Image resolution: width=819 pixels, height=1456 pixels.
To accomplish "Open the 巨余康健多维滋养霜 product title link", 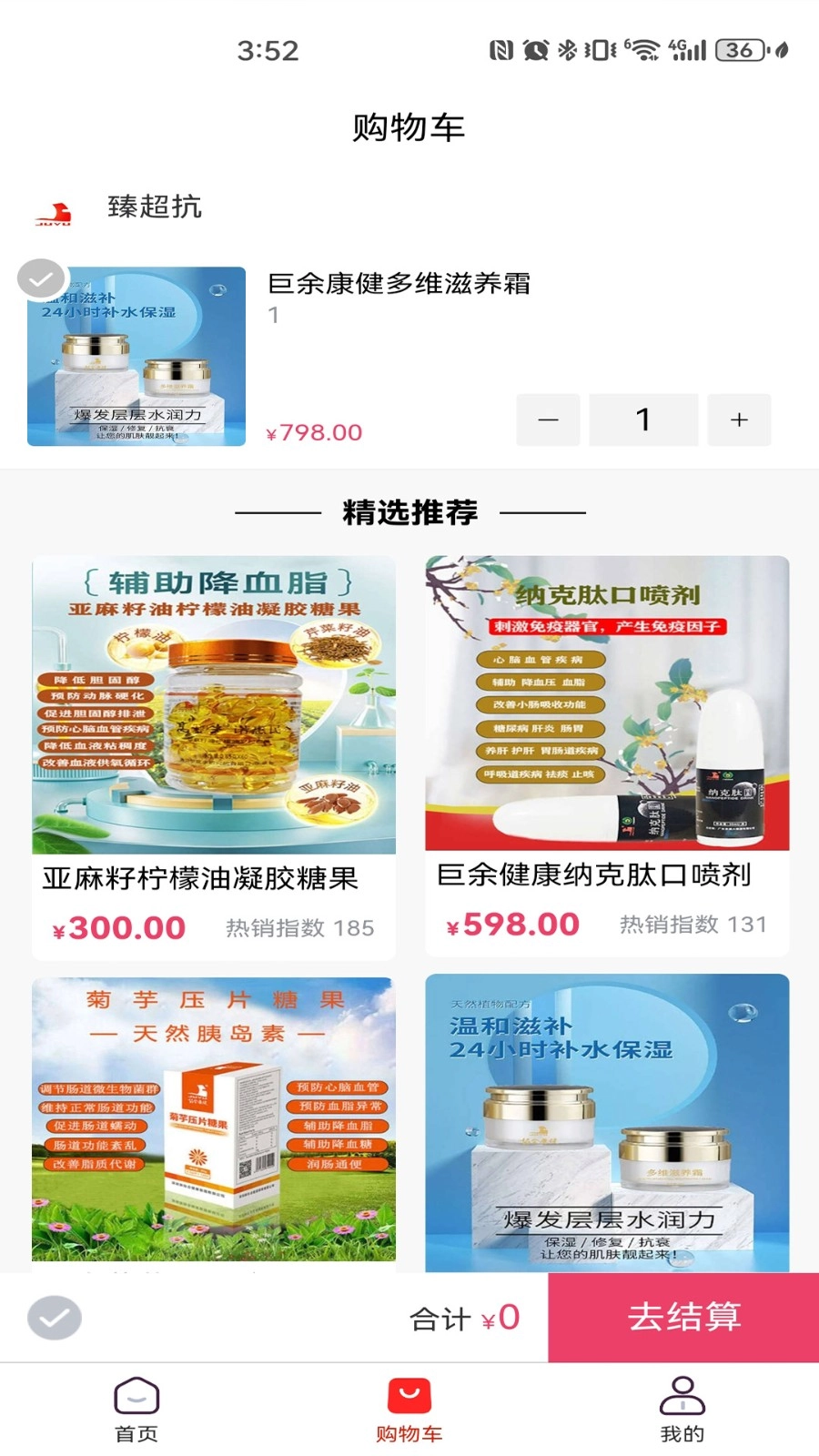I will click(x=401, y=284).
